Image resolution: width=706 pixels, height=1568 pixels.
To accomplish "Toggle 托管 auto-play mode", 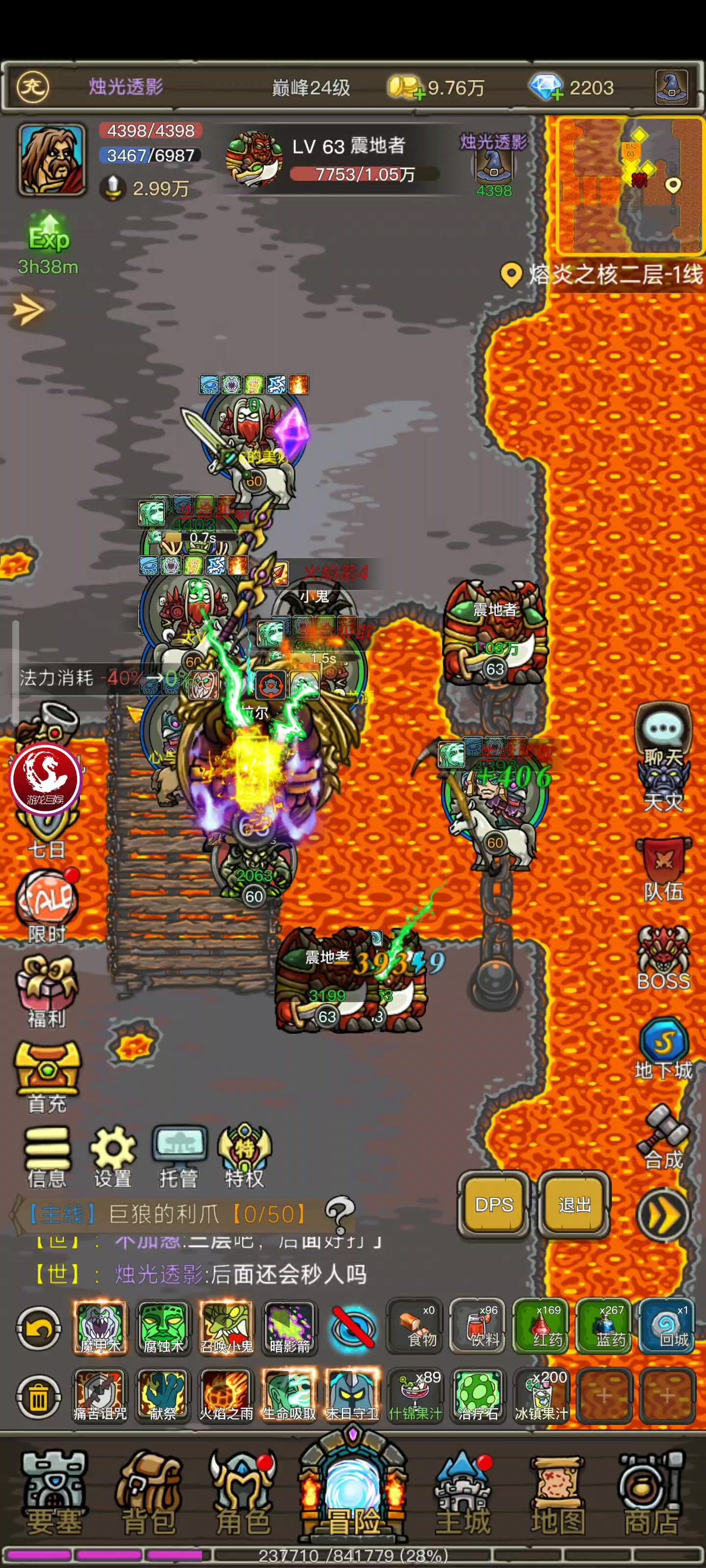I will click(x=179, y=1156).
